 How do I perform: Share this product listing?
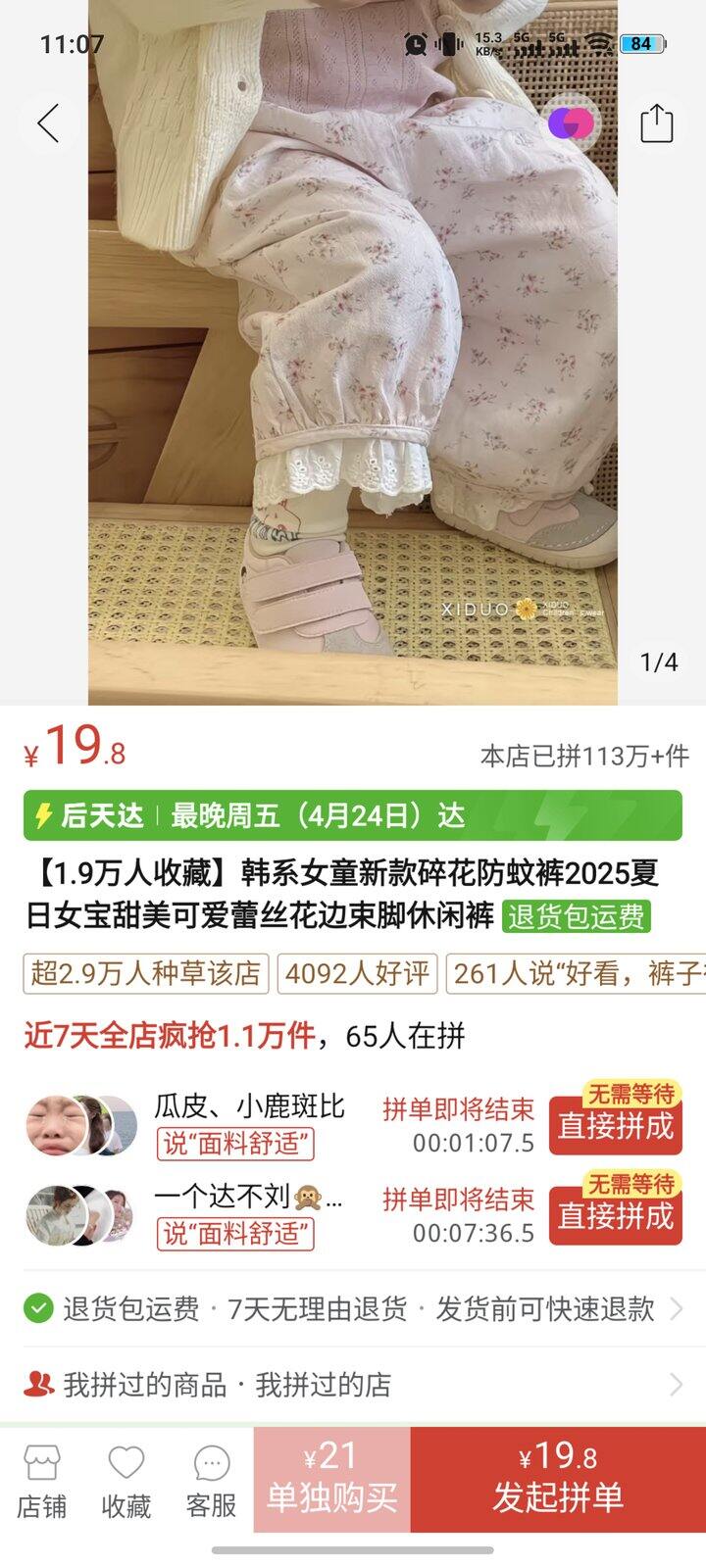coord(656,123)
